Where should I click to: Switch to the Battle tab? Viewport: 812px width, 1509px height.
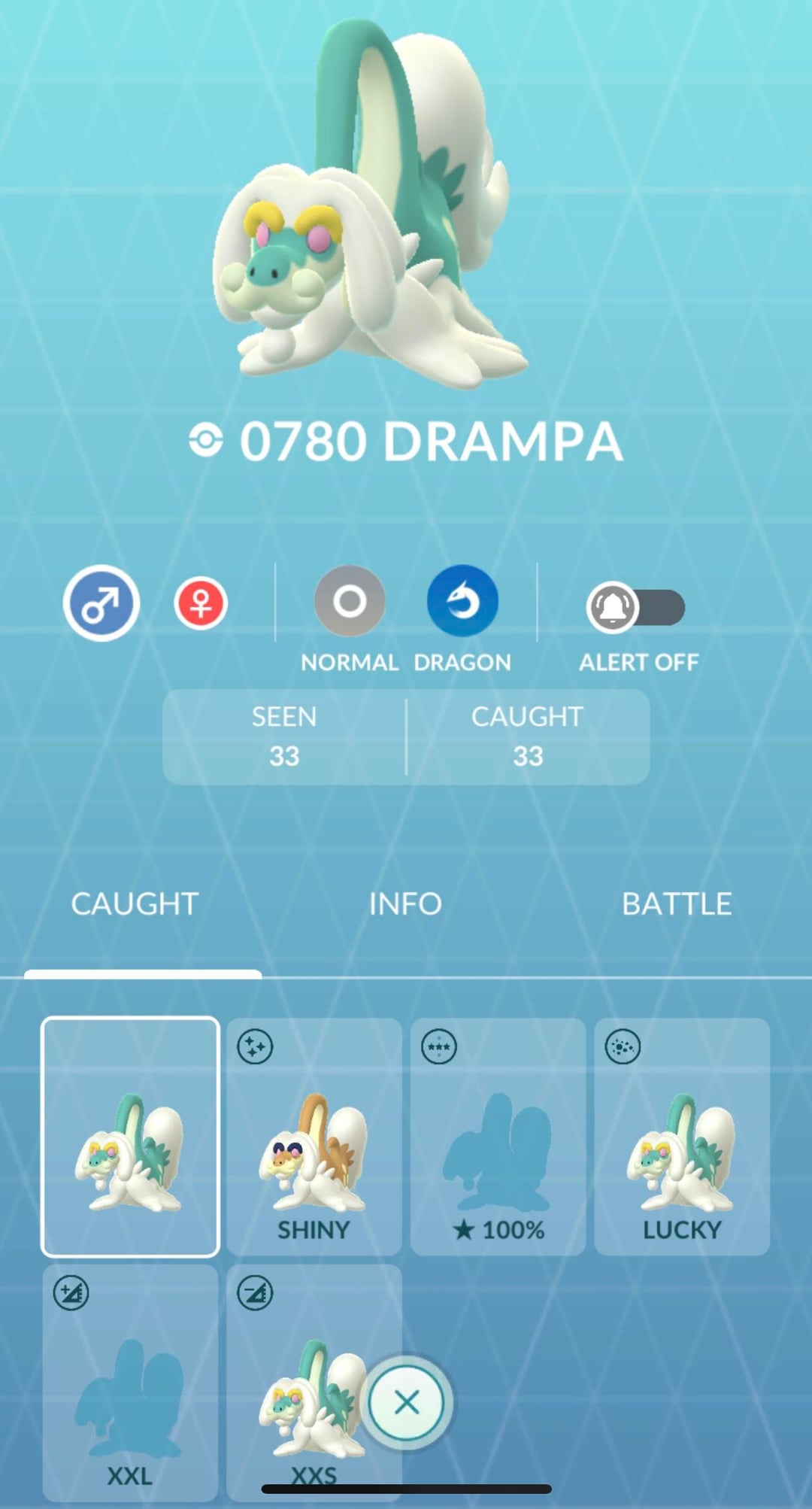click(x=677, y=903)
